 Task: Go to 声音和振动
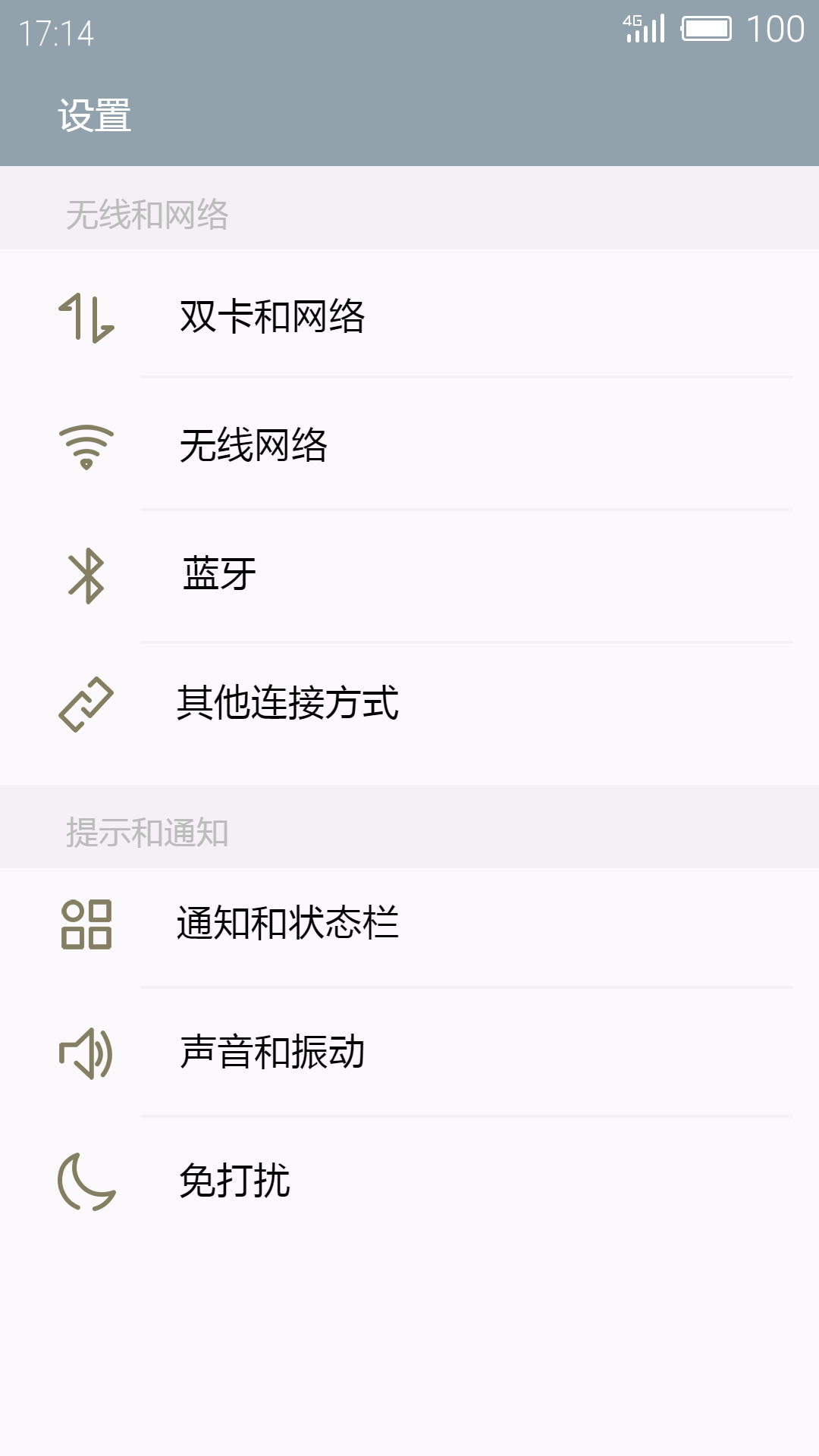pos(409,1053)
